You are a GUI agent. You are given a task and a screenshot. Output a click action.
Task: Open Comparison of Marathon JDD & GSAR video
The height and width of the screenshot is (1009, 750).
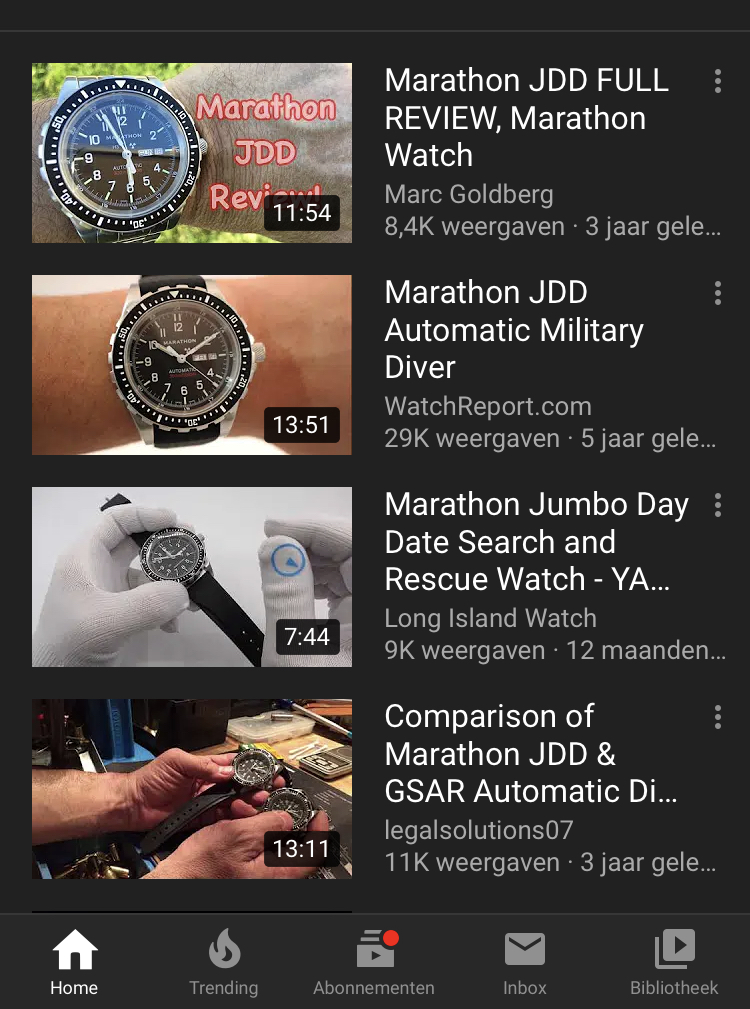(192, 789)
